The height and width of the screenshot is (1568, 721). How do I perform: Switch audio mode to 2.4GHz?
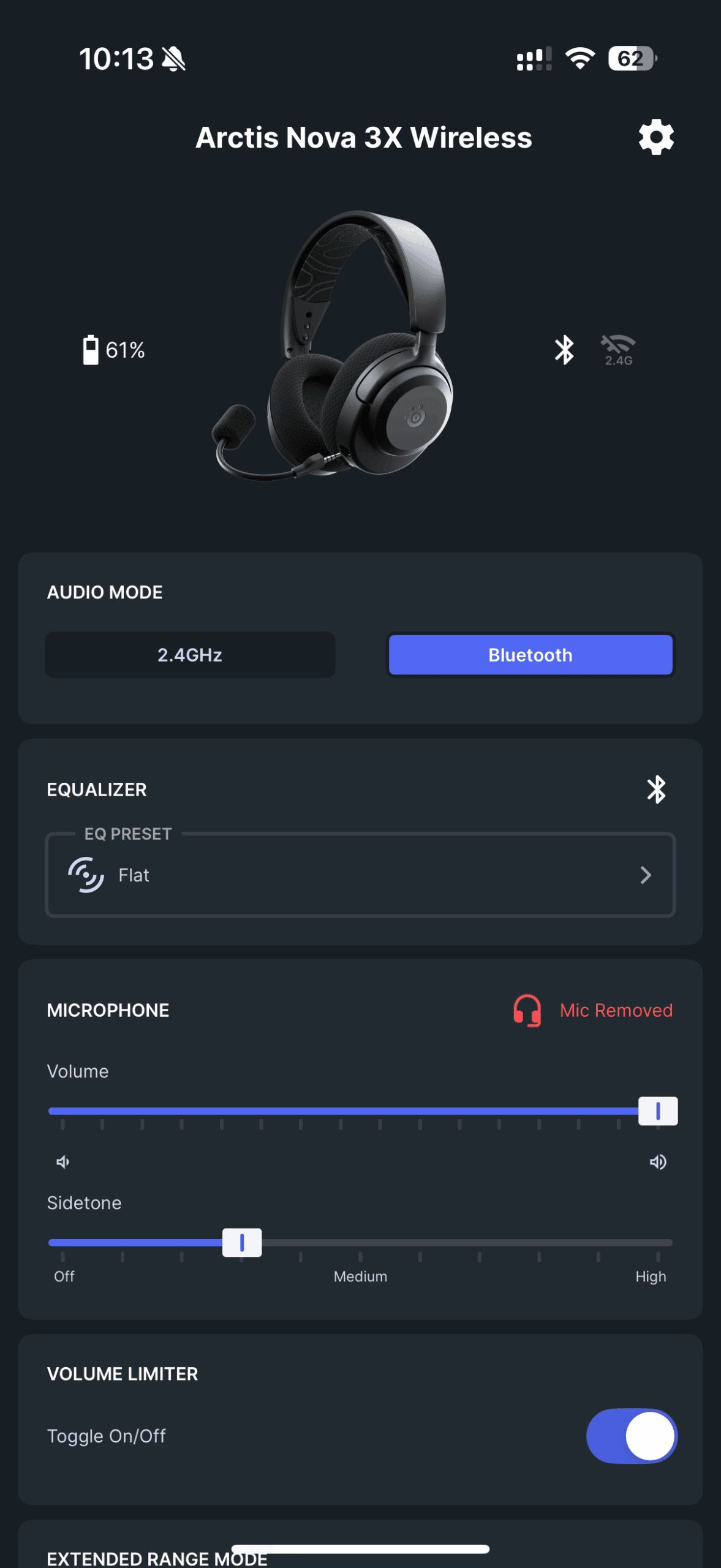[190, 655]
